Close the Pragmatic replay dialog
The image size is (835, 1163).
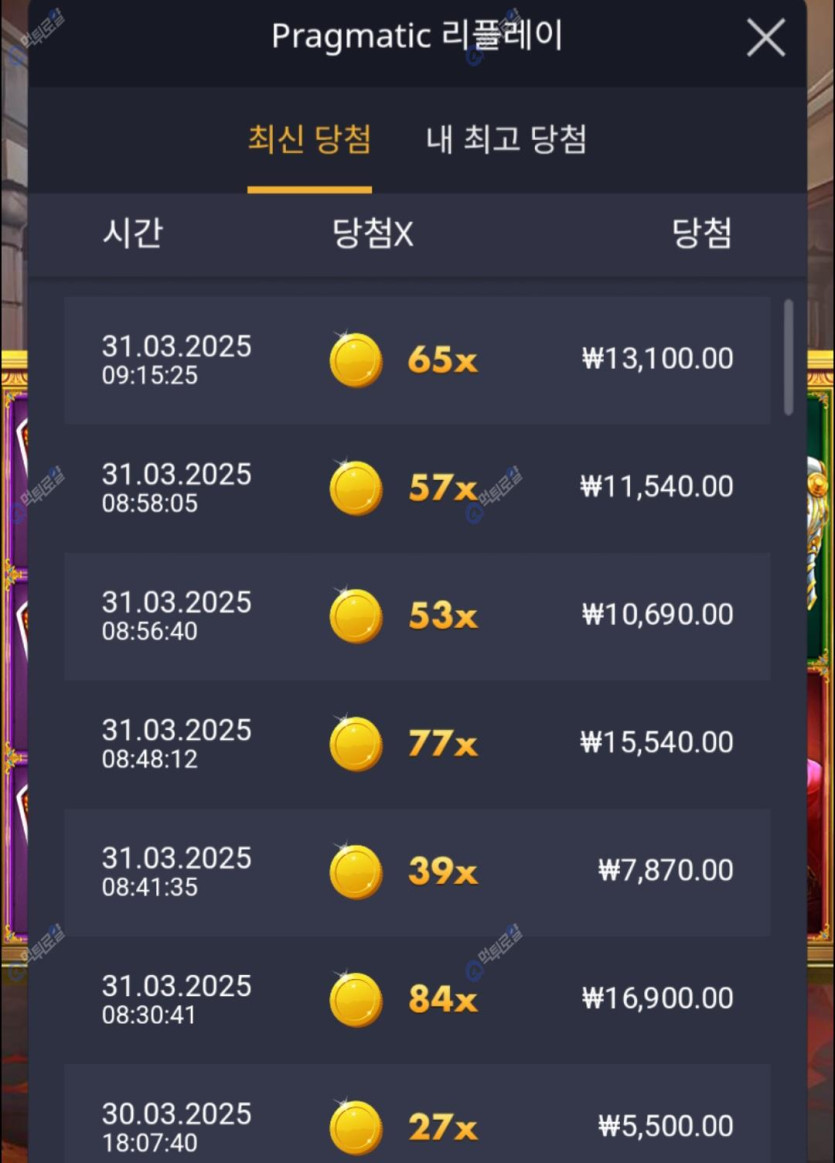(766, 39)
